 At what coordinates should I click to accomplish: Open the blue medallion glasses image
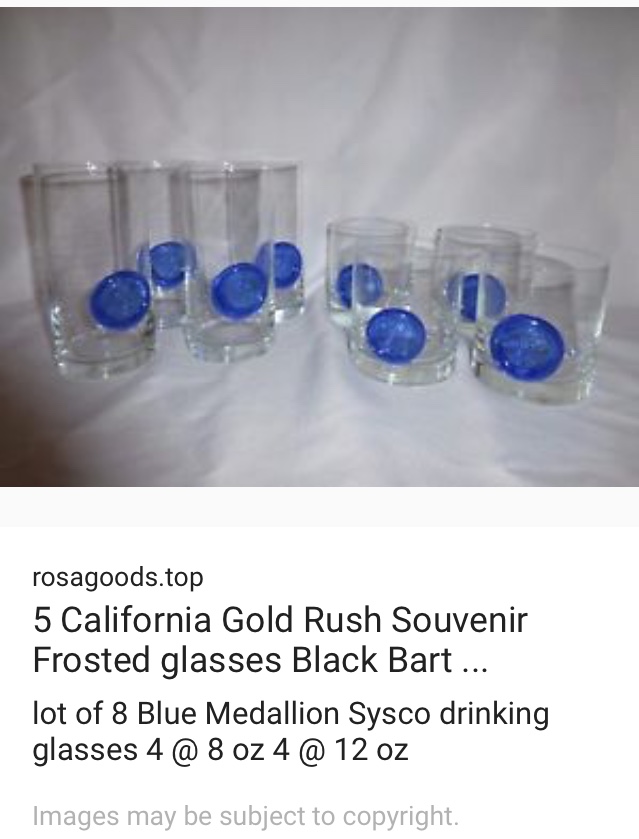tap(319, 250)
